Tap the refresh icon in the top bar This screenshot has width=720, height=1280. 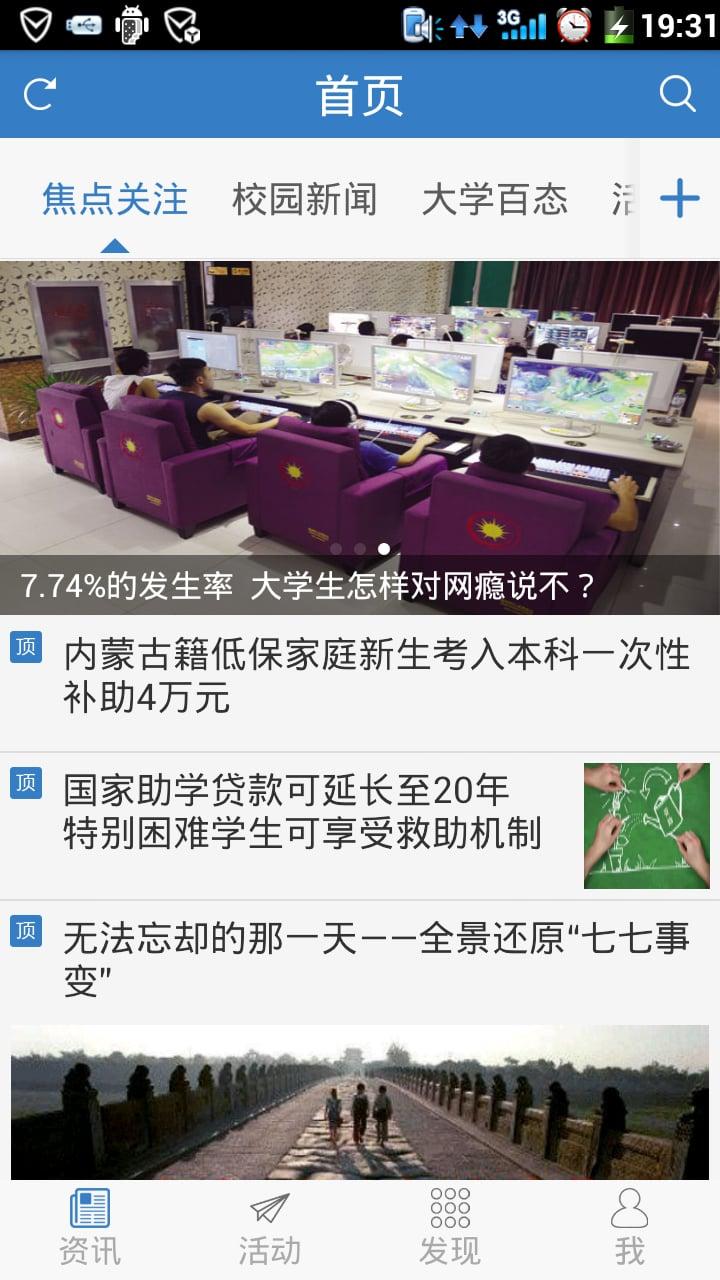40,94
